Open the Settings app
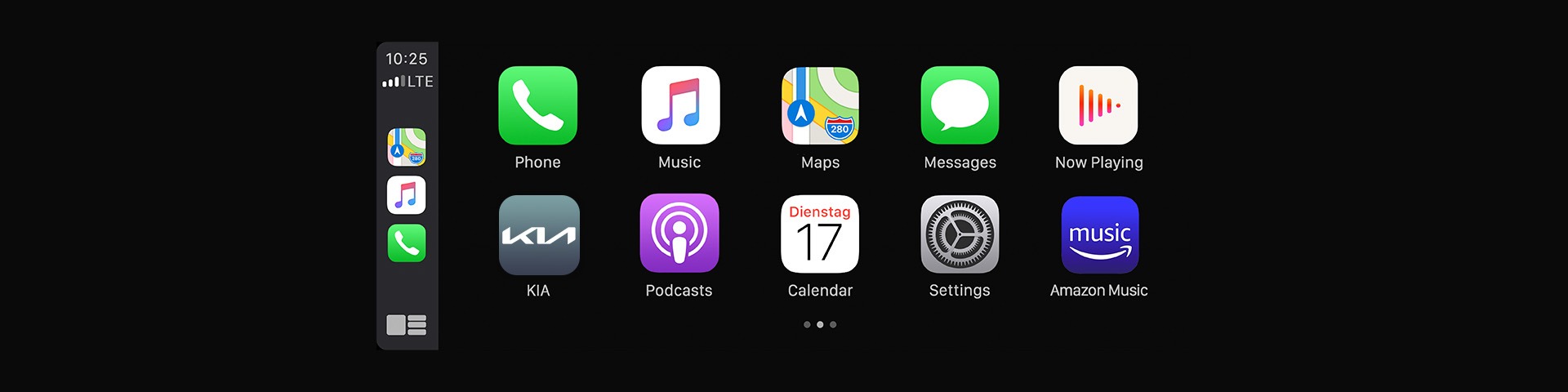1568x392 pixels. coord(960,234)
